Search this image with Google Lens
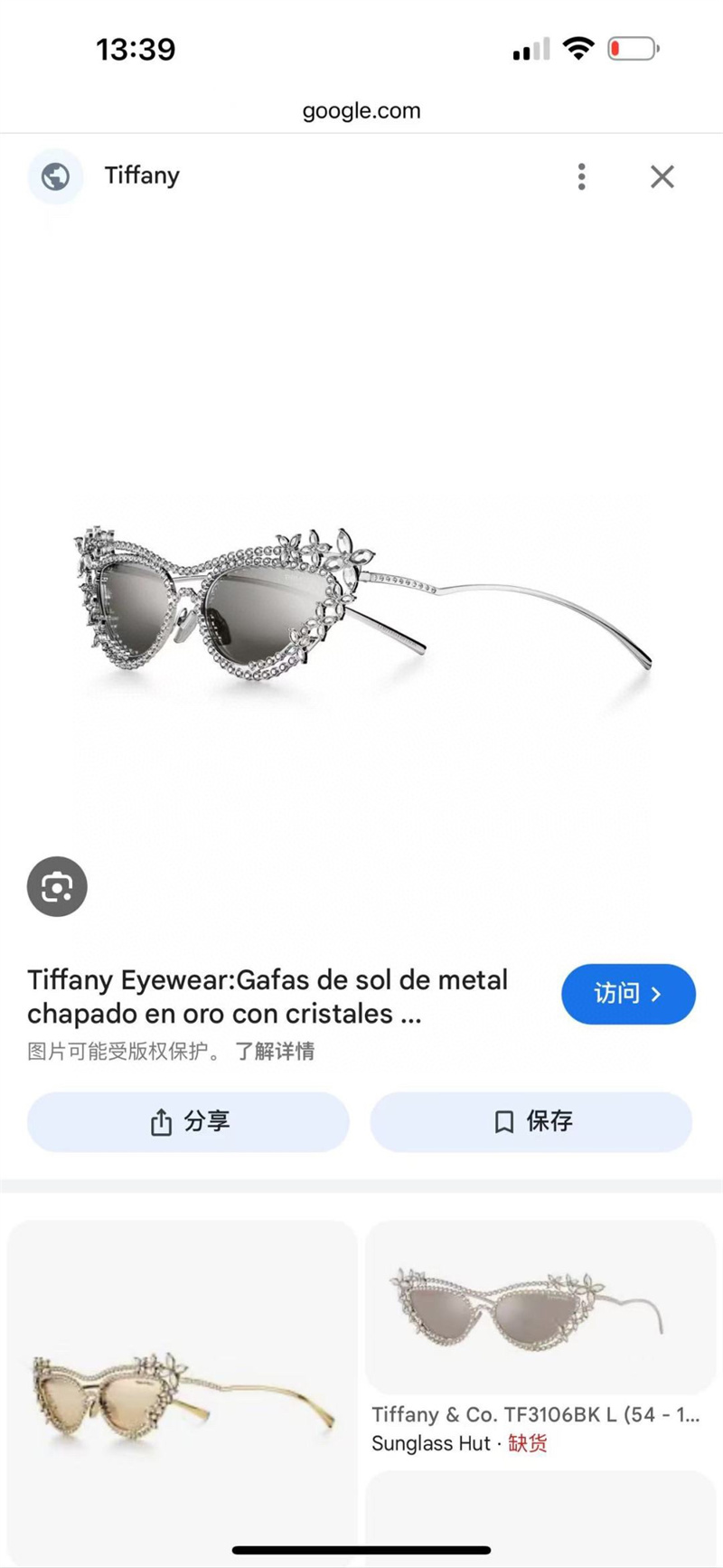723x1568 pixels. (57, 886)
